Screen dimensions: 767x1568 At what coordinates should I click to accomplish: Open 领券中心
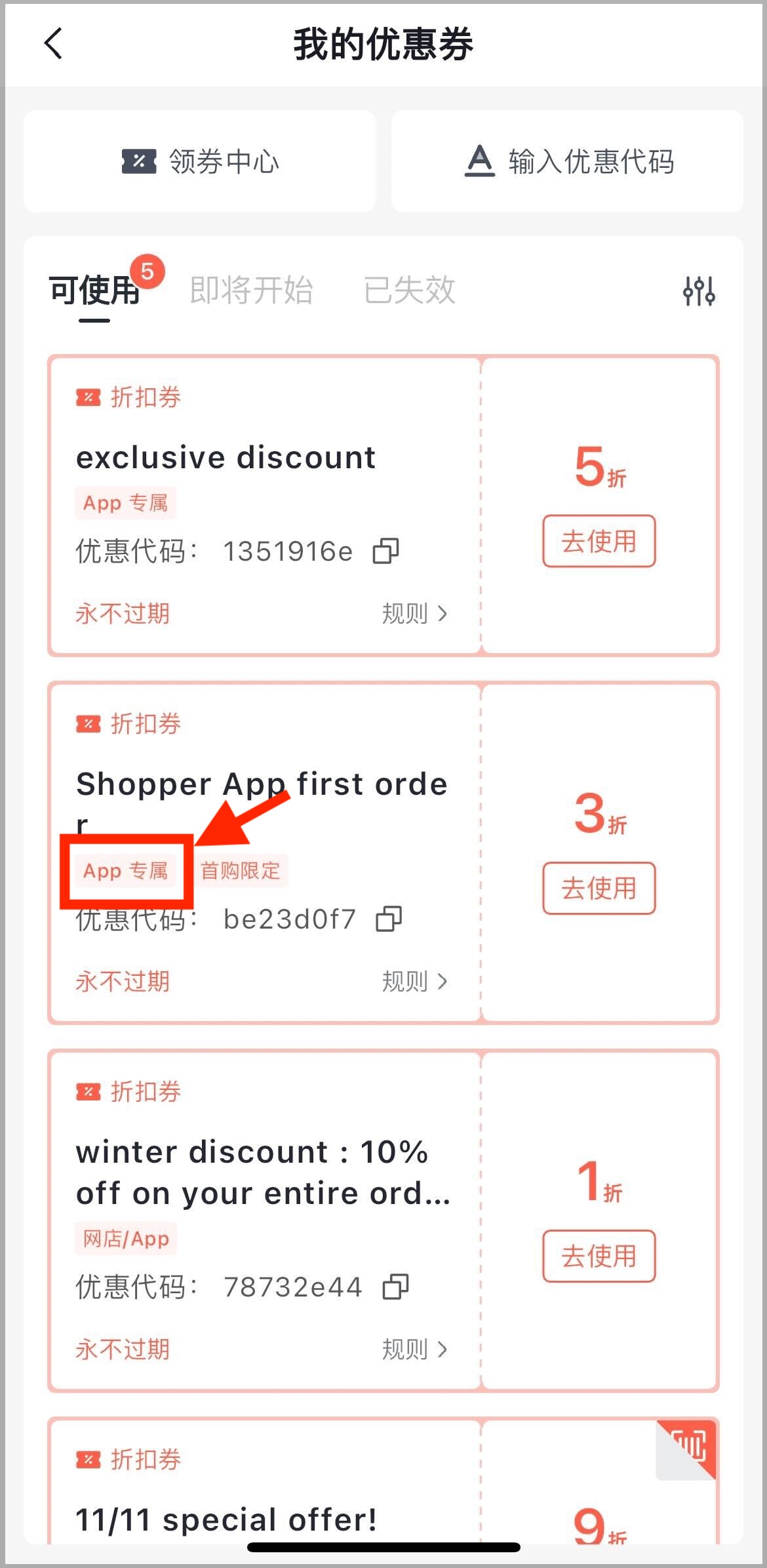(x=199, y=161)
